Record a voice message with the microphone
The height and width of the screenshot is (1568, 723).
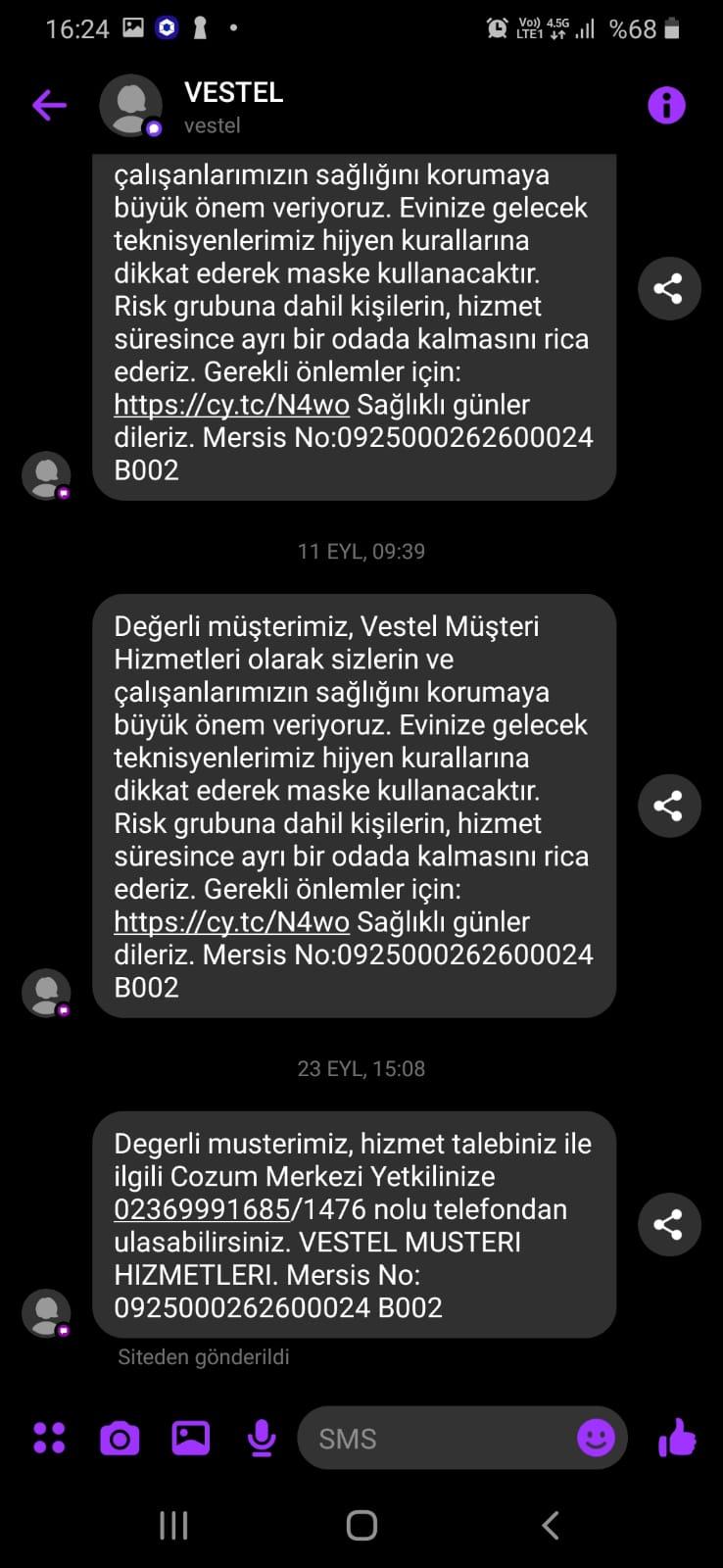[262, 1438]
